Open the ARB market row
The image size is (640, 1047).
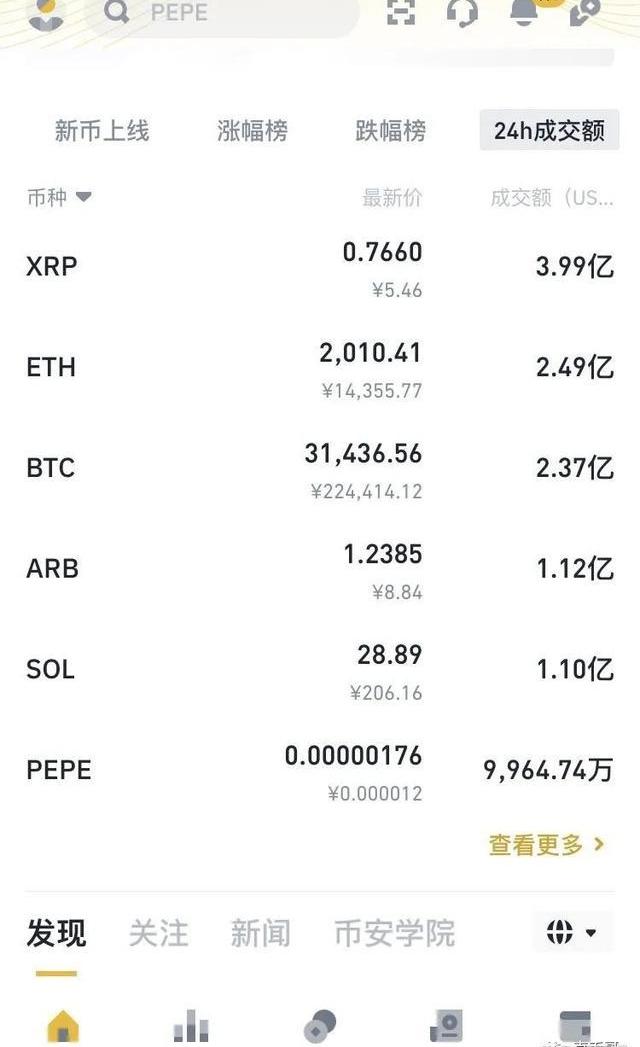point(320,569)
